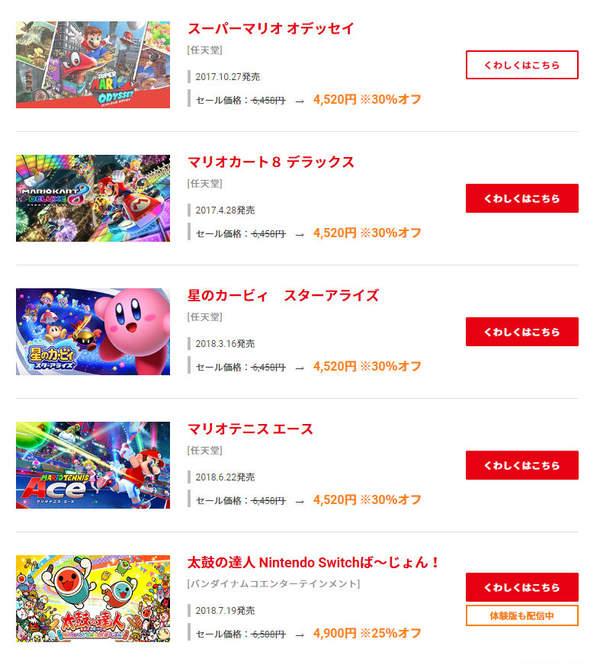This screenshot has height=665, width=600.
Task: View details of 星のカービィ スターアライズ
Action: (x=522, y=332)
